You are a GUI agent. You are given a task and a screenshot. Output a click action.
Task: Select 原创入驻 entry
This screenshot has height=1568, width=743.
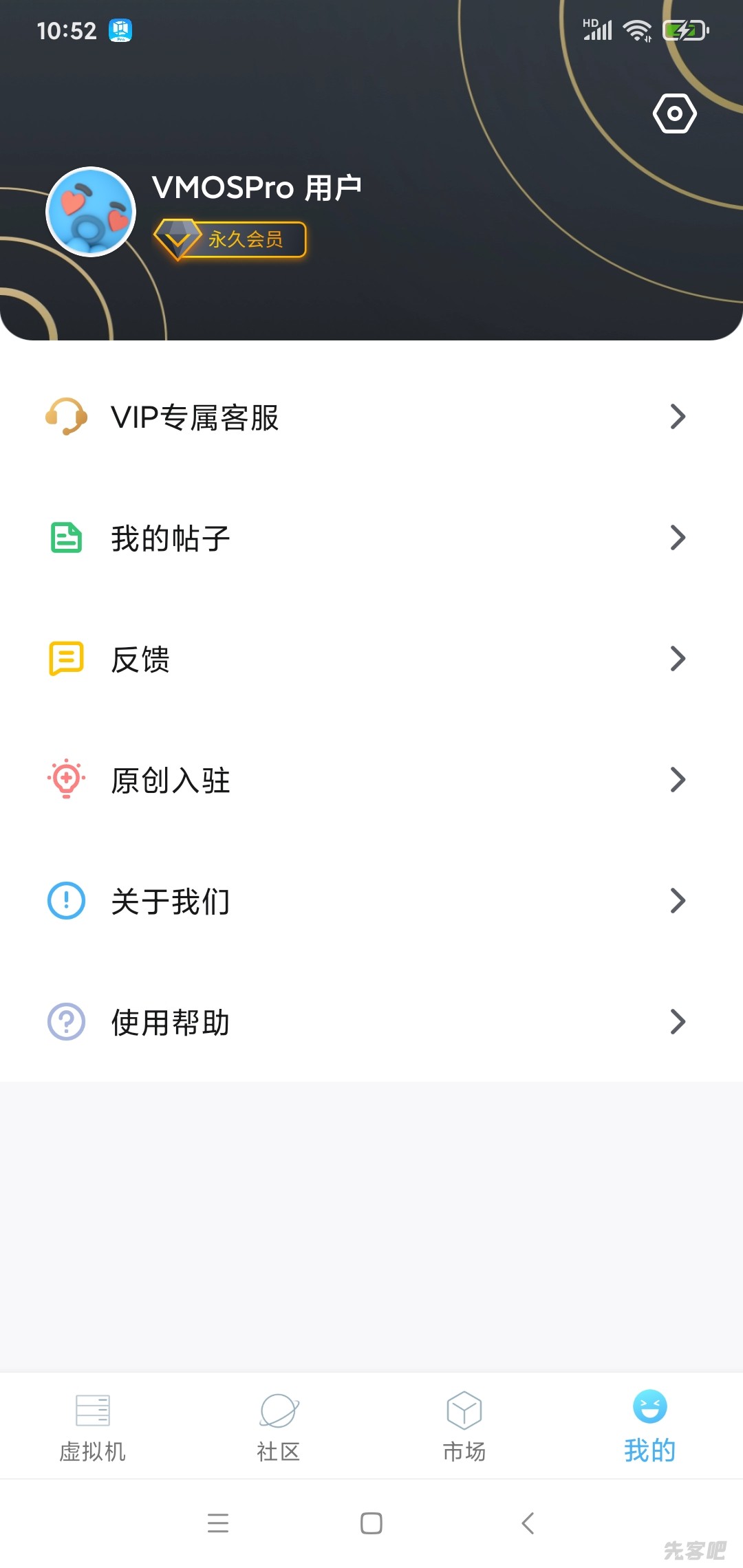point(371,780)
